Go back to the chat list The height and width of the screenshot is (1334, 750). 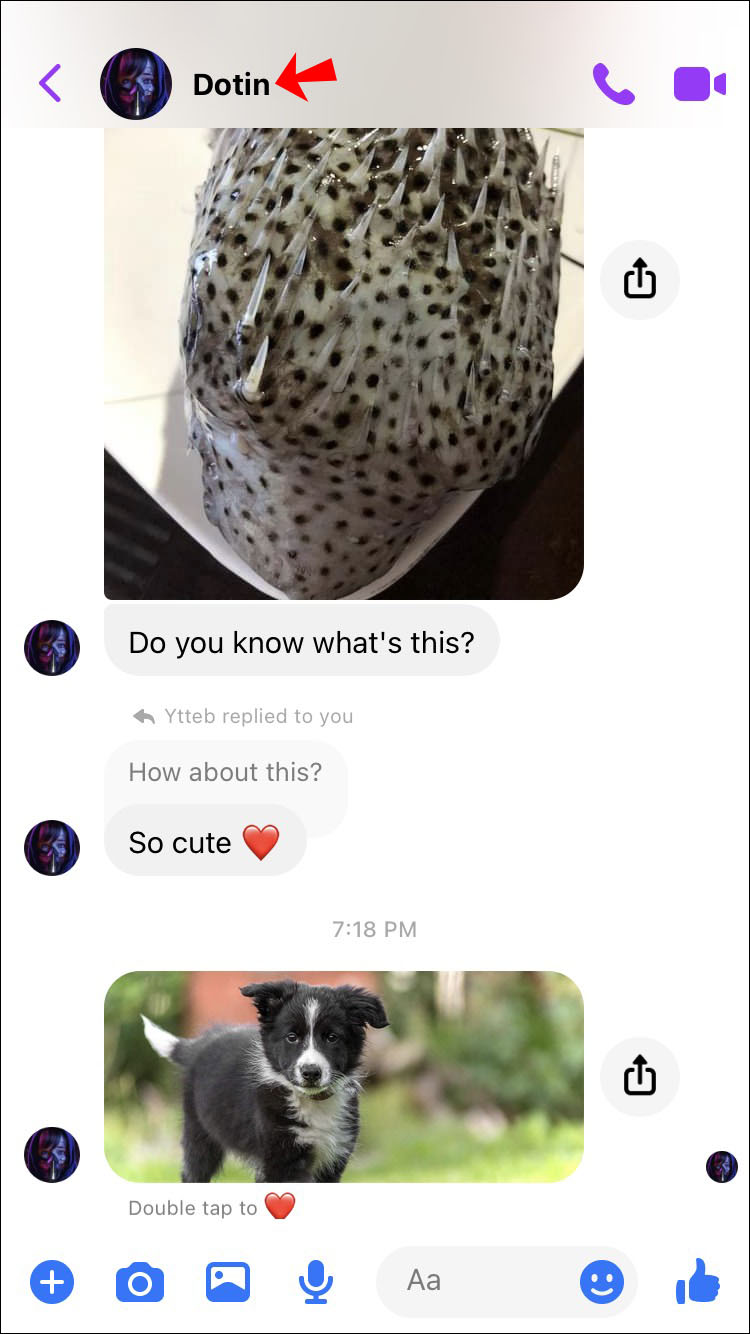coord(50,84)
